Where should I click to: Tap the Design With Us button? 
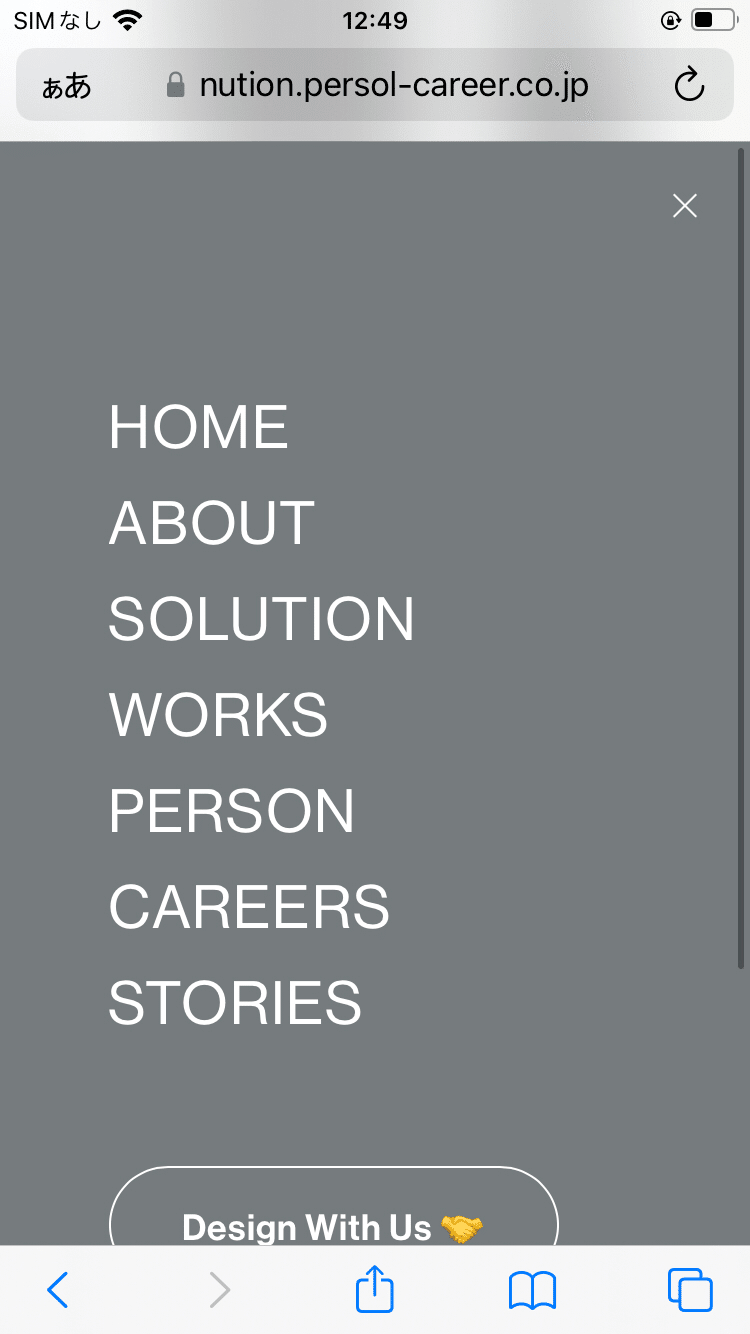333,1217
